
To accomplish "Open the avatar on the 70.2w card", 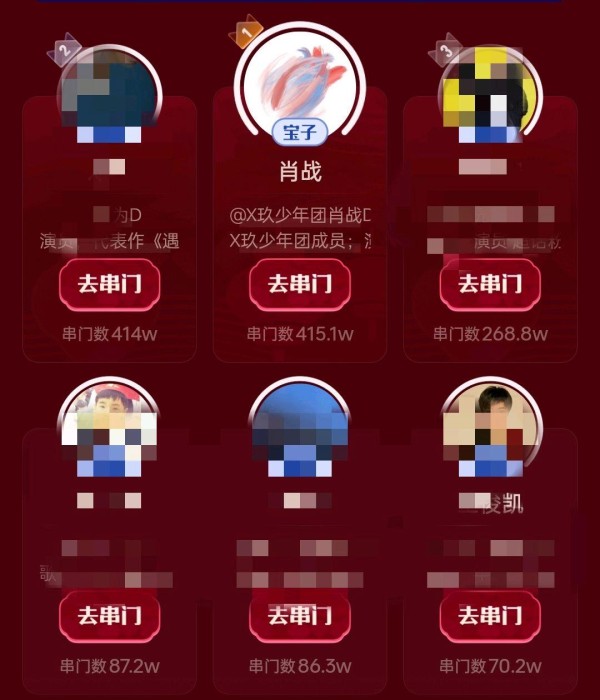I will point(490,430).
